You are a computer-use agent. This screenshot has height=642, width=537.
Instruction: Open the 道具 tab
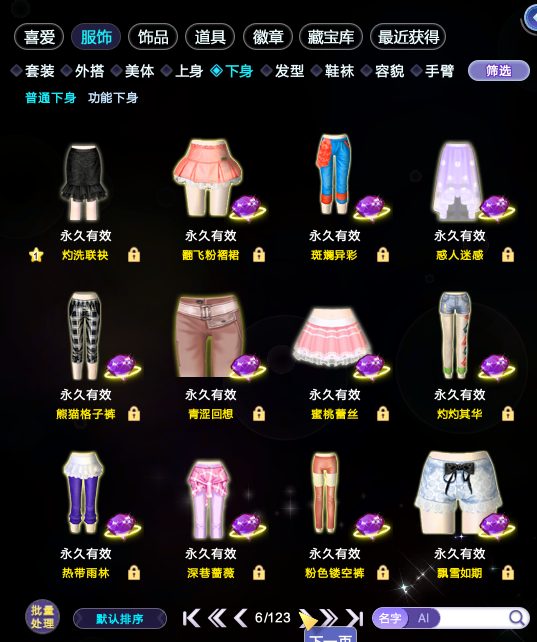tap(210, 37)
